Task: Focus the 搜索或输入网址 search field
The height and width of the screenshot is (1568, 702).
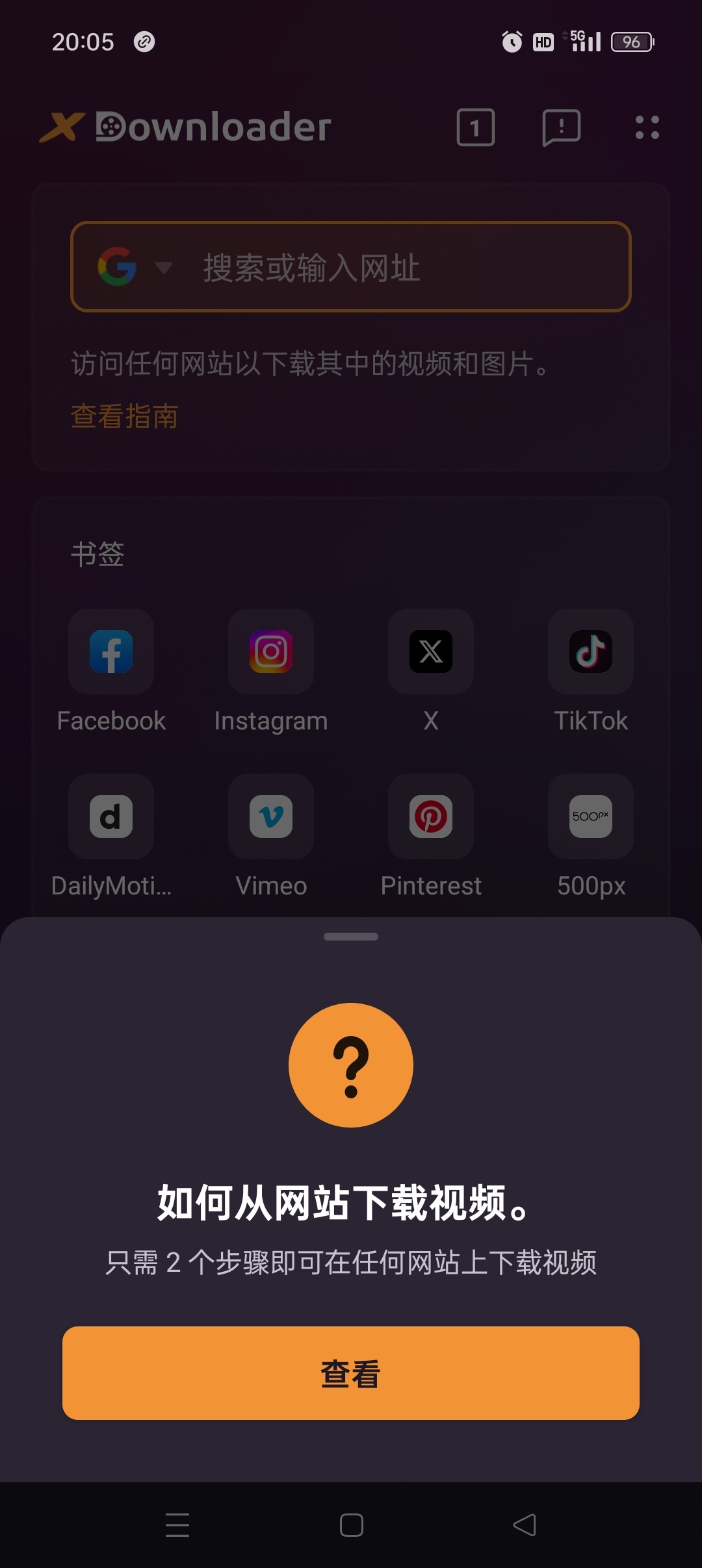Action: pyautogui.click(x=390, y=268)
